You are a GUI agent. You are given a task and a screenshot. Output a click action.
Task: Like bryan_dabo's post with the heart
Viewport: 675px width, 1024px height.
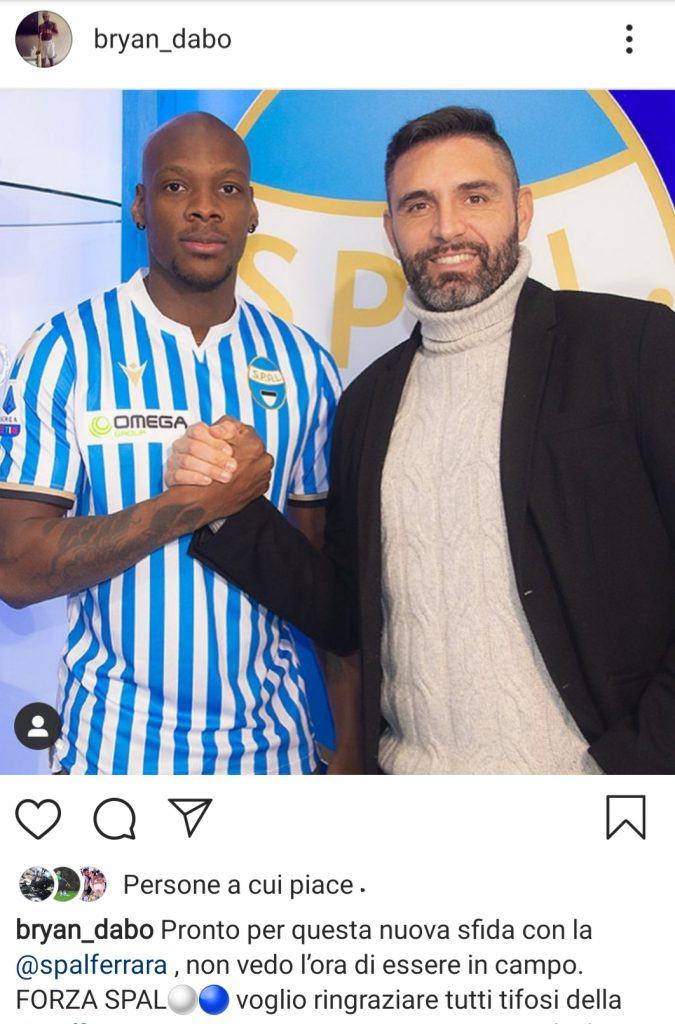[x=38, y=819]
